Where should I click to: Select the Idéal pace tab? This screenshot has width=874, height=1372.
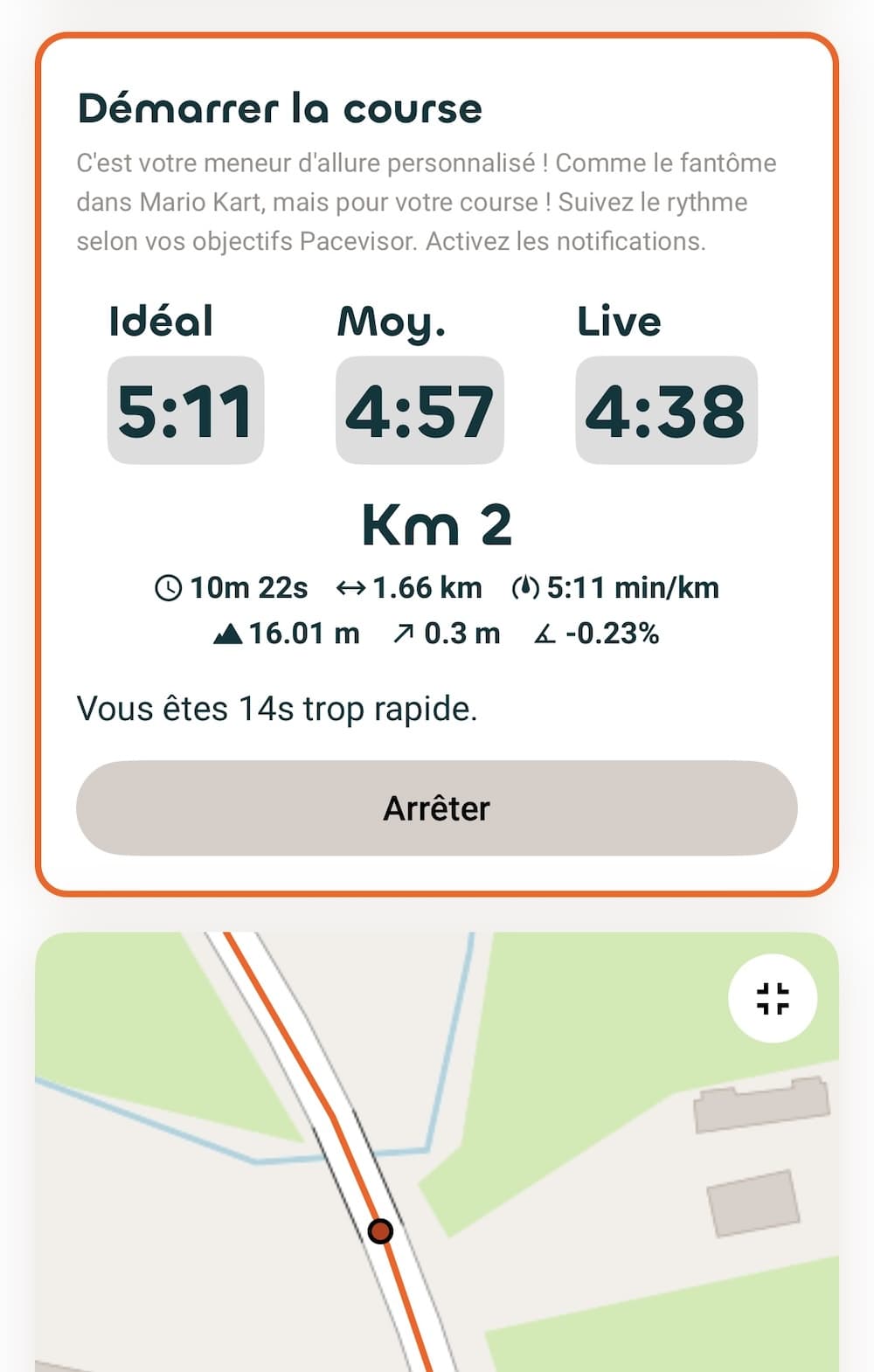click(159, 322)
